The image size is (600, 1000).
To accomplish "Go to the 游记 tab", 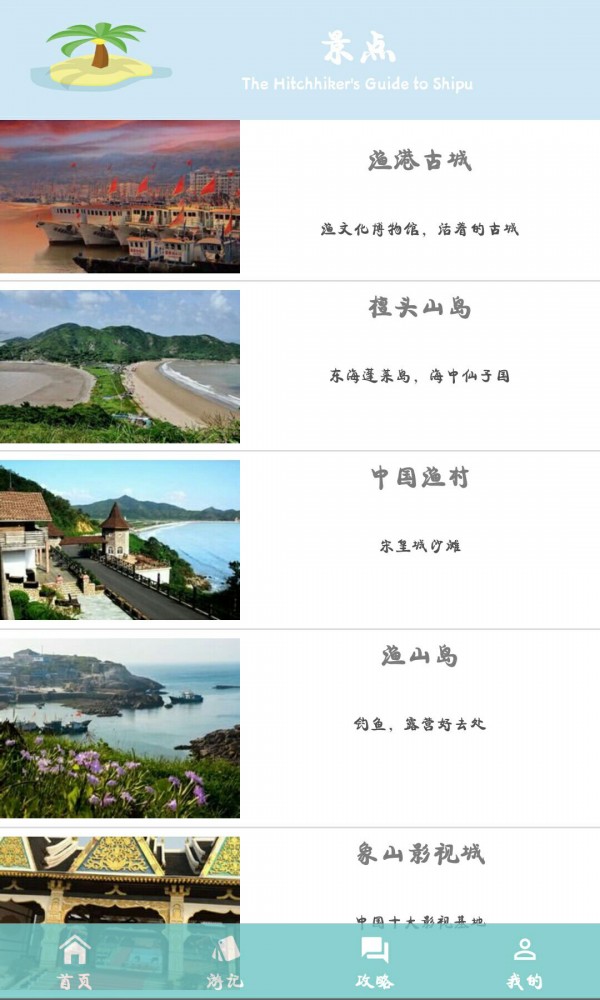I will 225,962.
